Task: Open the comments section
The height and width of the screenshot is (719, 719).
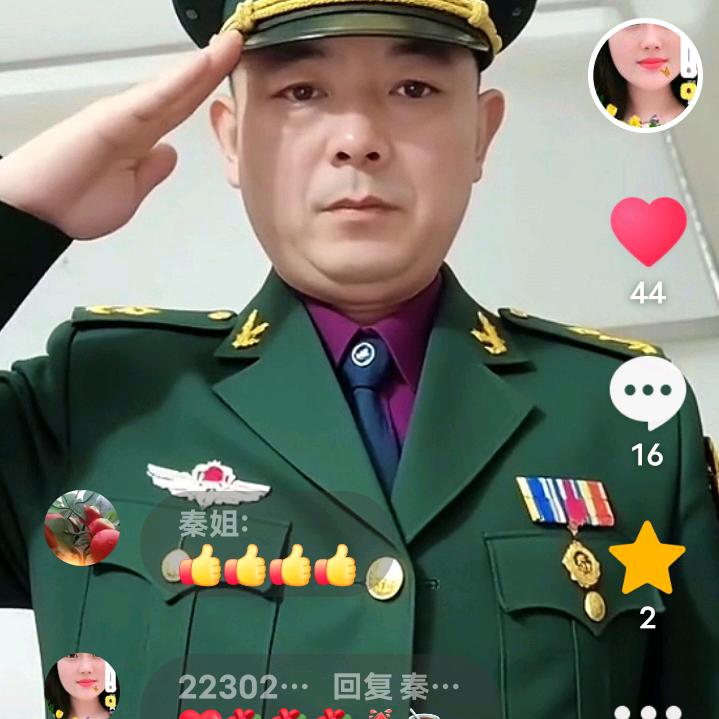Action: click(648, 394)
